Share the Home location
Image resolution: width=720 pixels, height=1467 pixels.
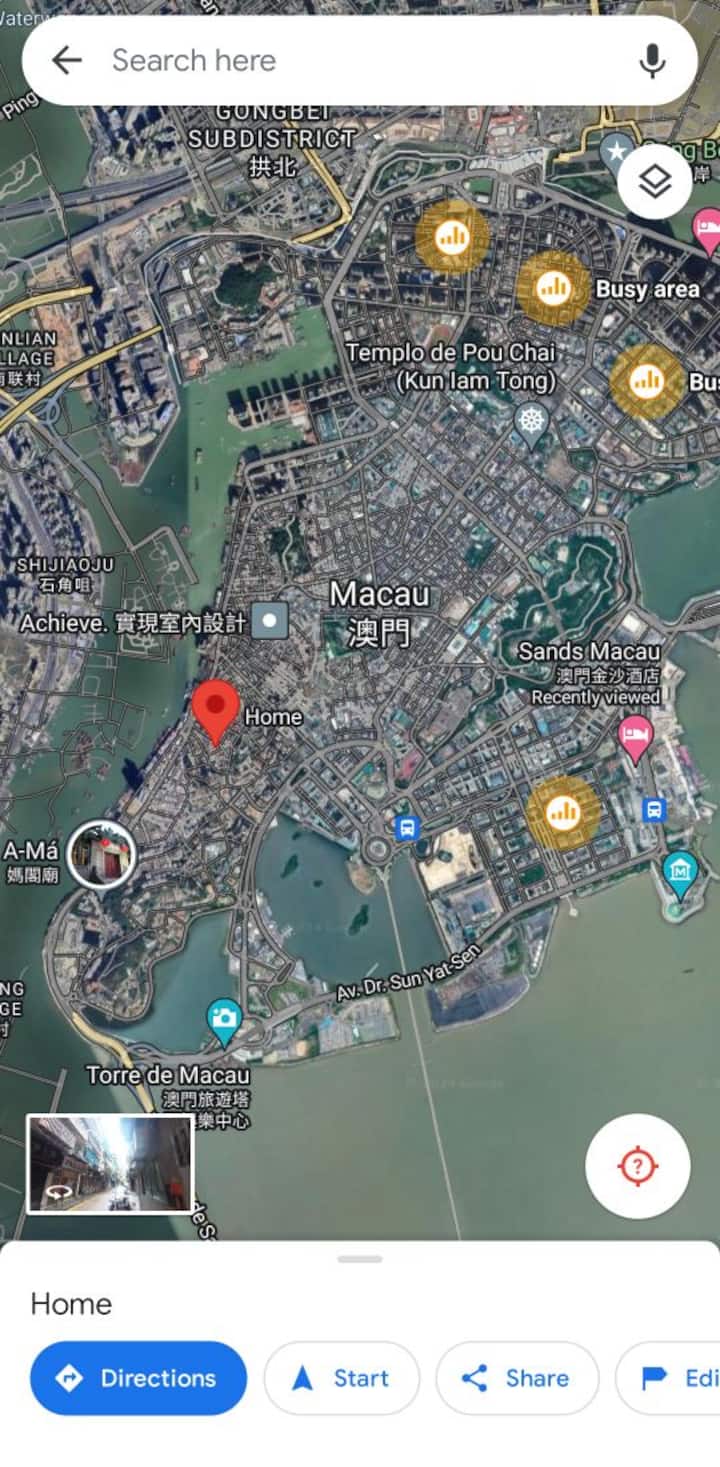(517, 1378)
